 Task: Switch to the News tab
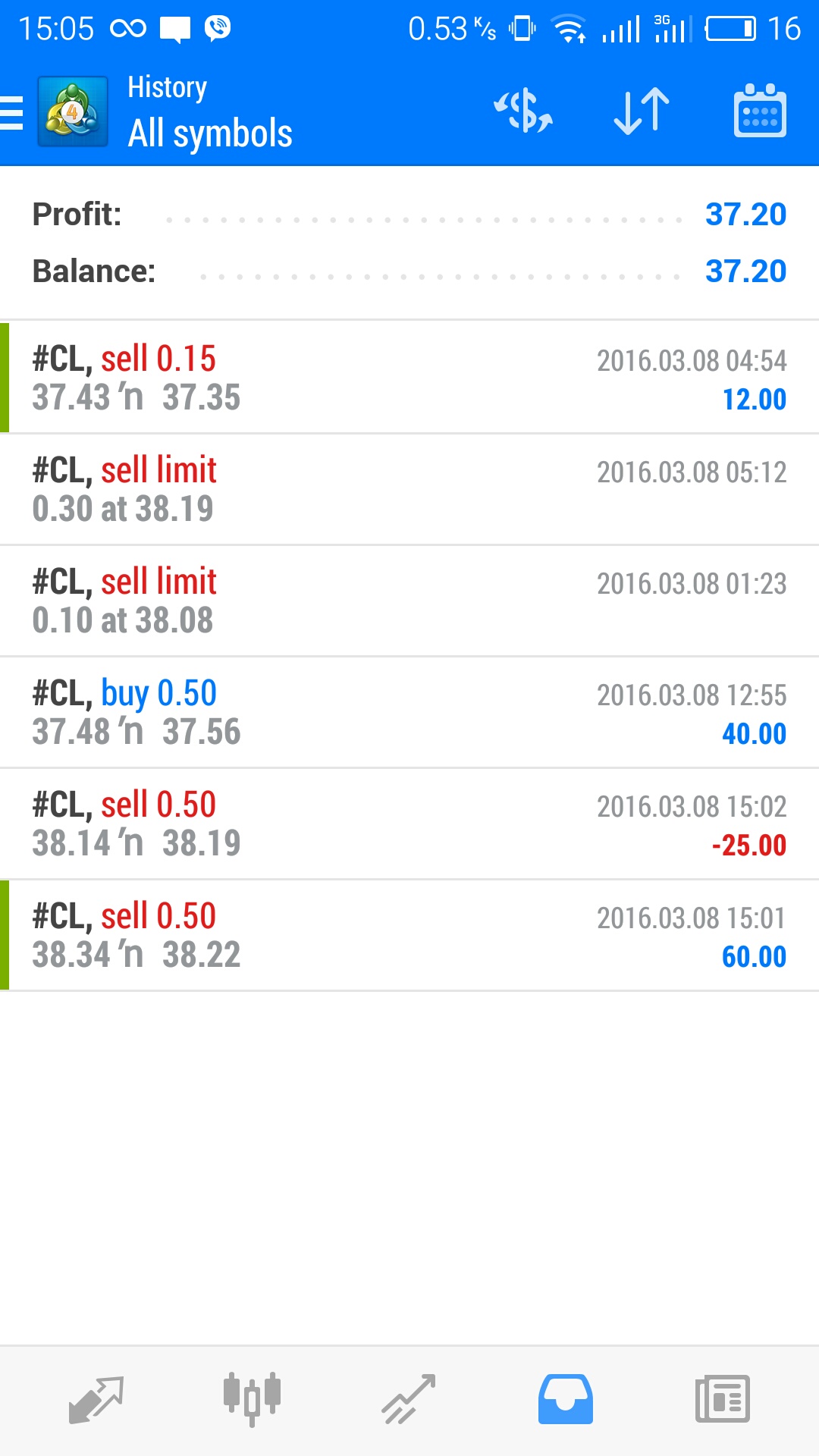tap(723, 1399)
